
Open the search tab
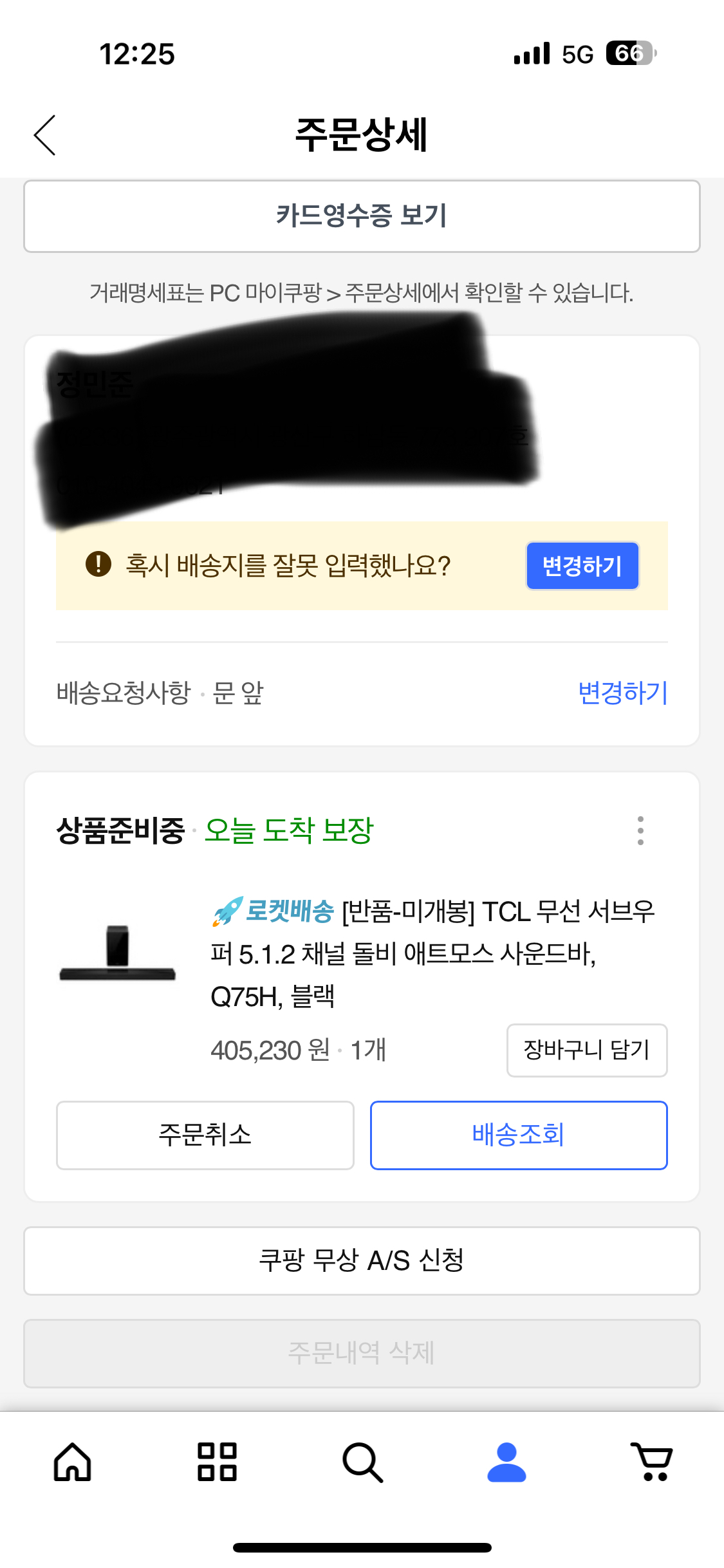[x=362, y=1462]
